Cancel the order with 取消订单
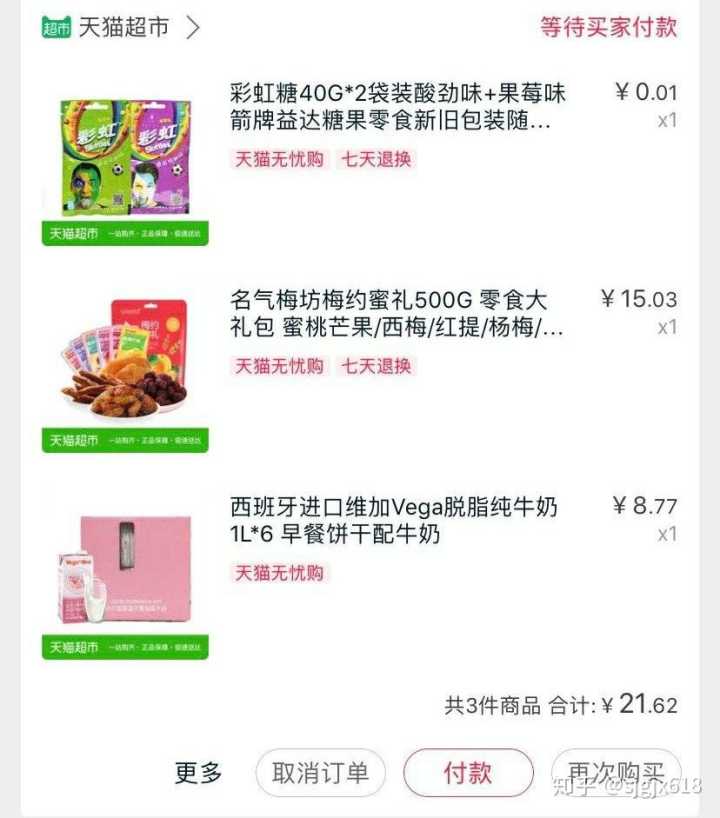The image size is (720, 818). 320,773
